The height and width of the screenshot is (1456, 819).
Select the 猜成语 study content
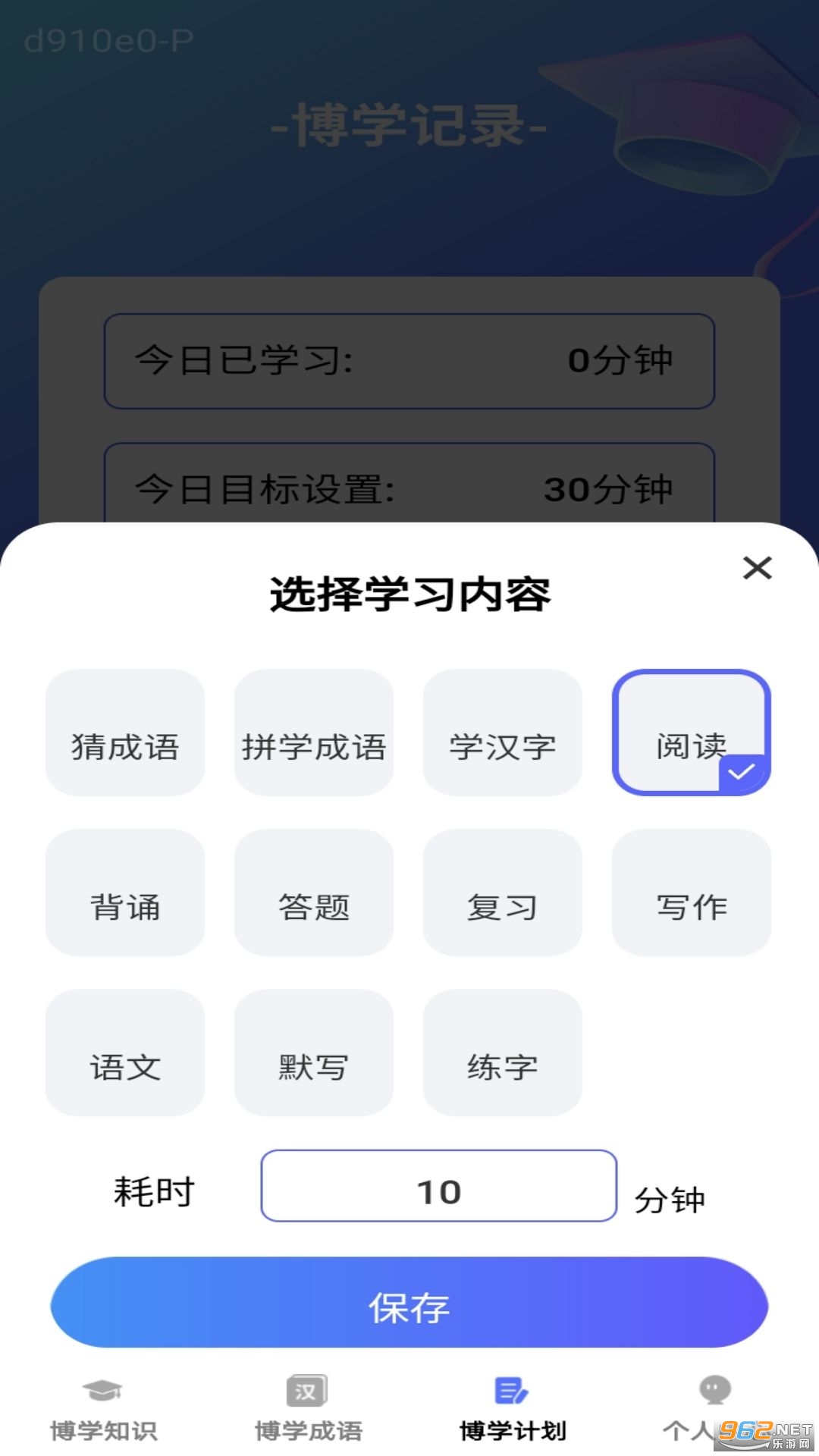pos(124,732)
